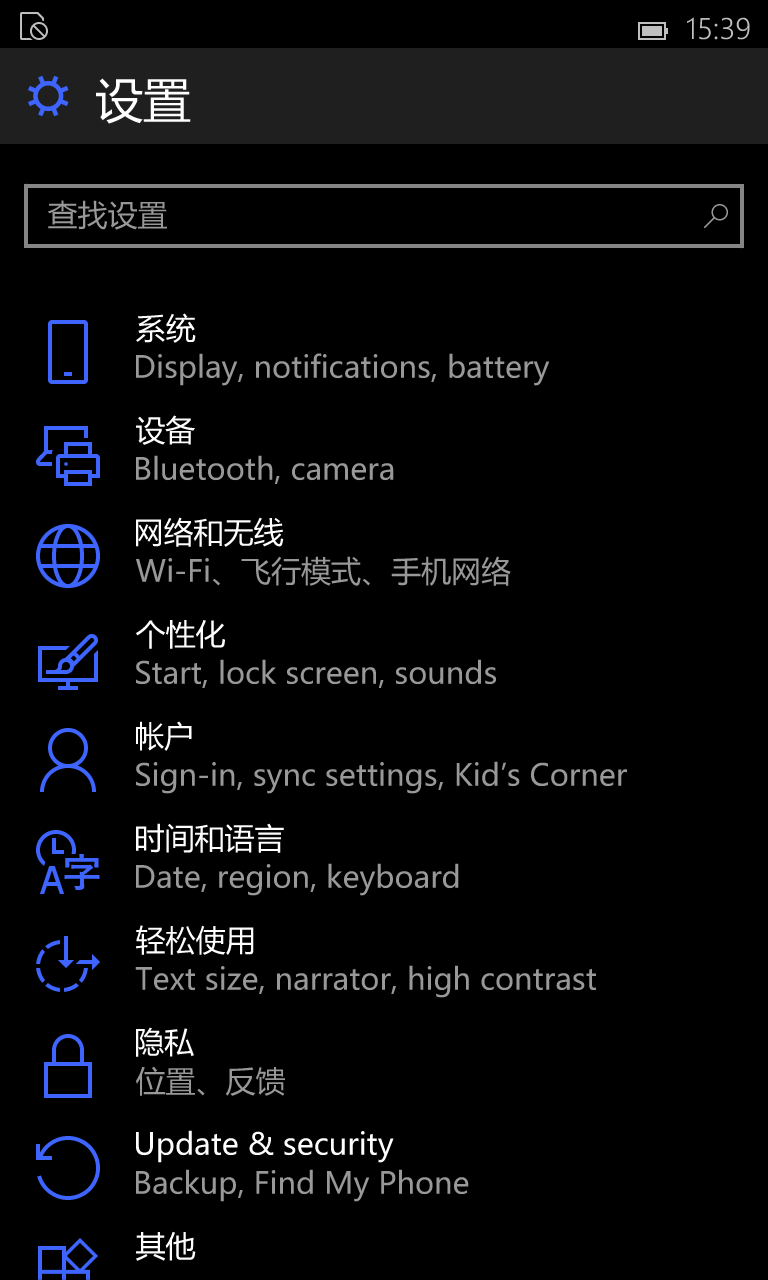Open 设备 Bluetooth and camera settings

point(384,452)
